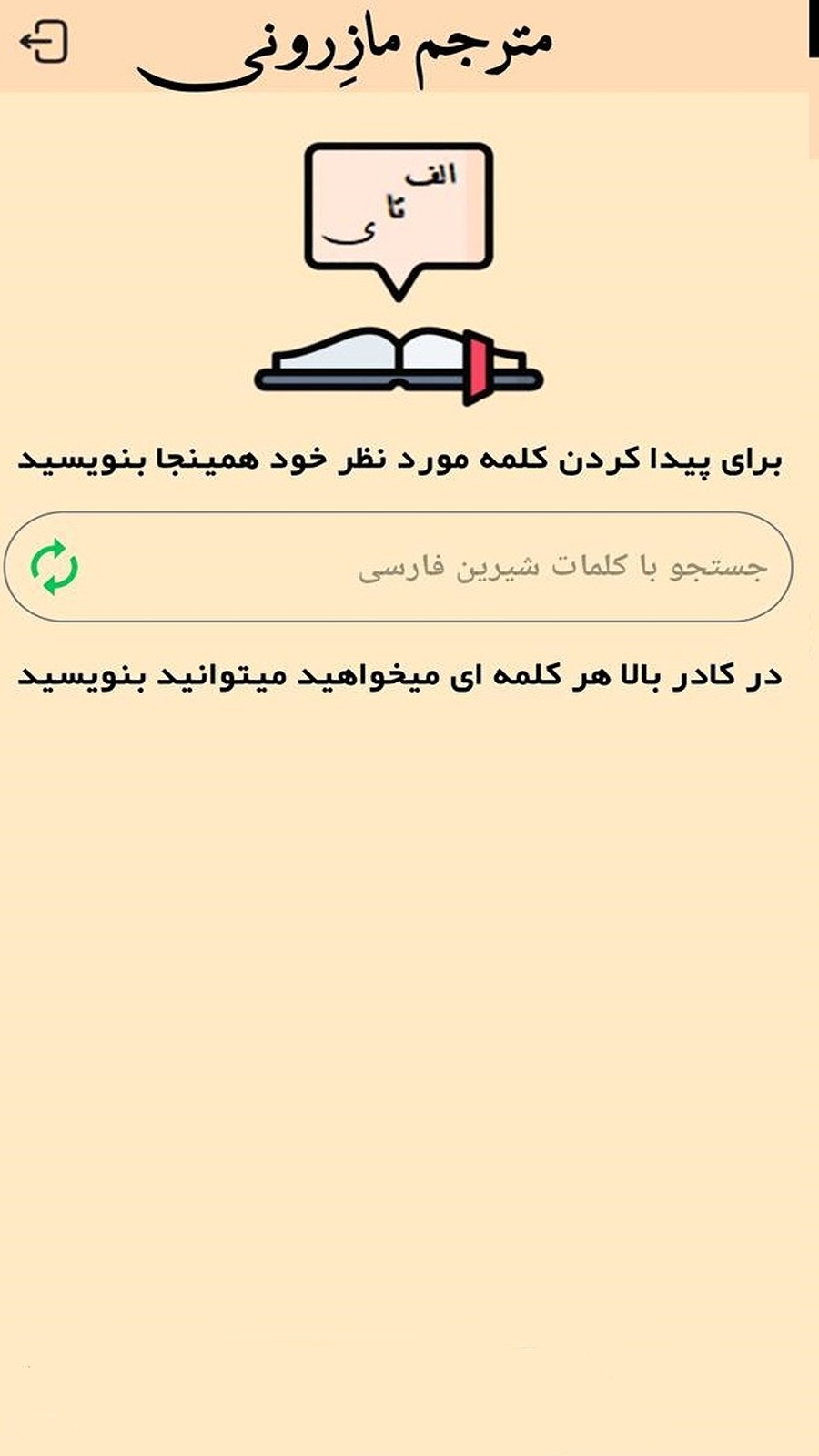Screen dimensions: 819x1456
Task: Tap the empty beige area below instructions
Action: [x=409, y=1001]
